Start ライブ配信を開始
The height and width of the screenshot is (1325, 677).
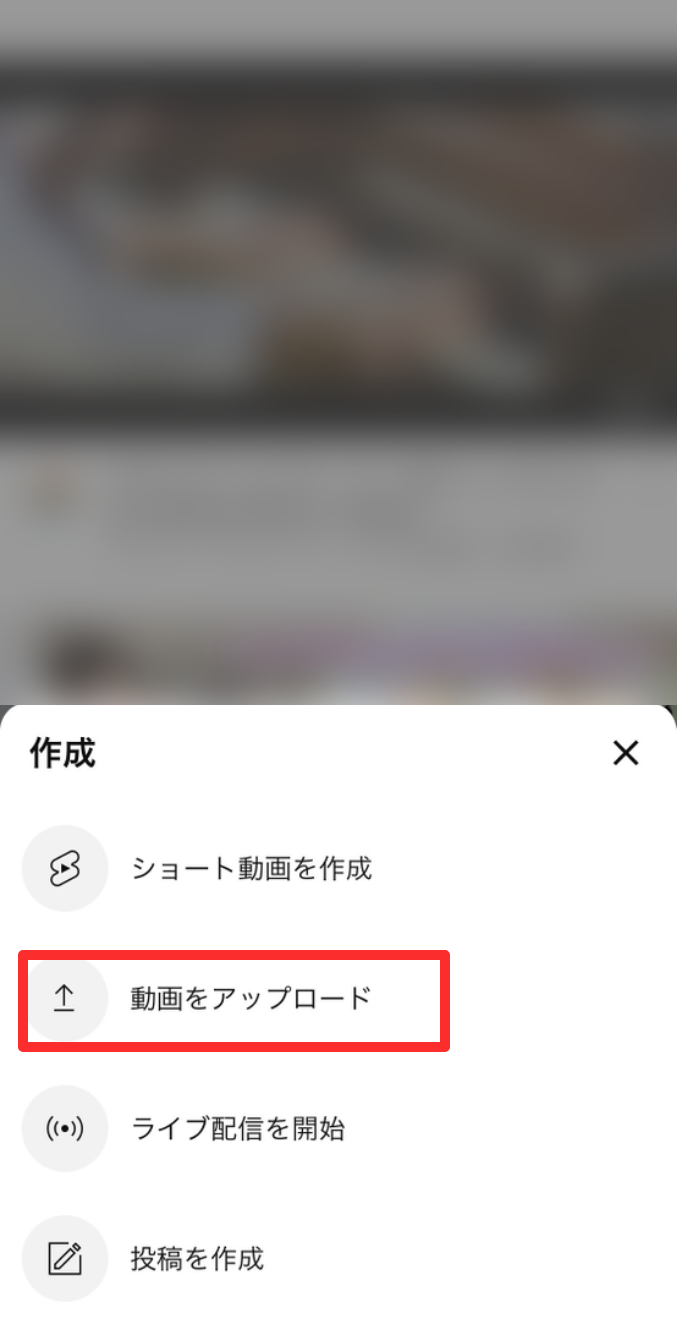[x=237, y=1129]
